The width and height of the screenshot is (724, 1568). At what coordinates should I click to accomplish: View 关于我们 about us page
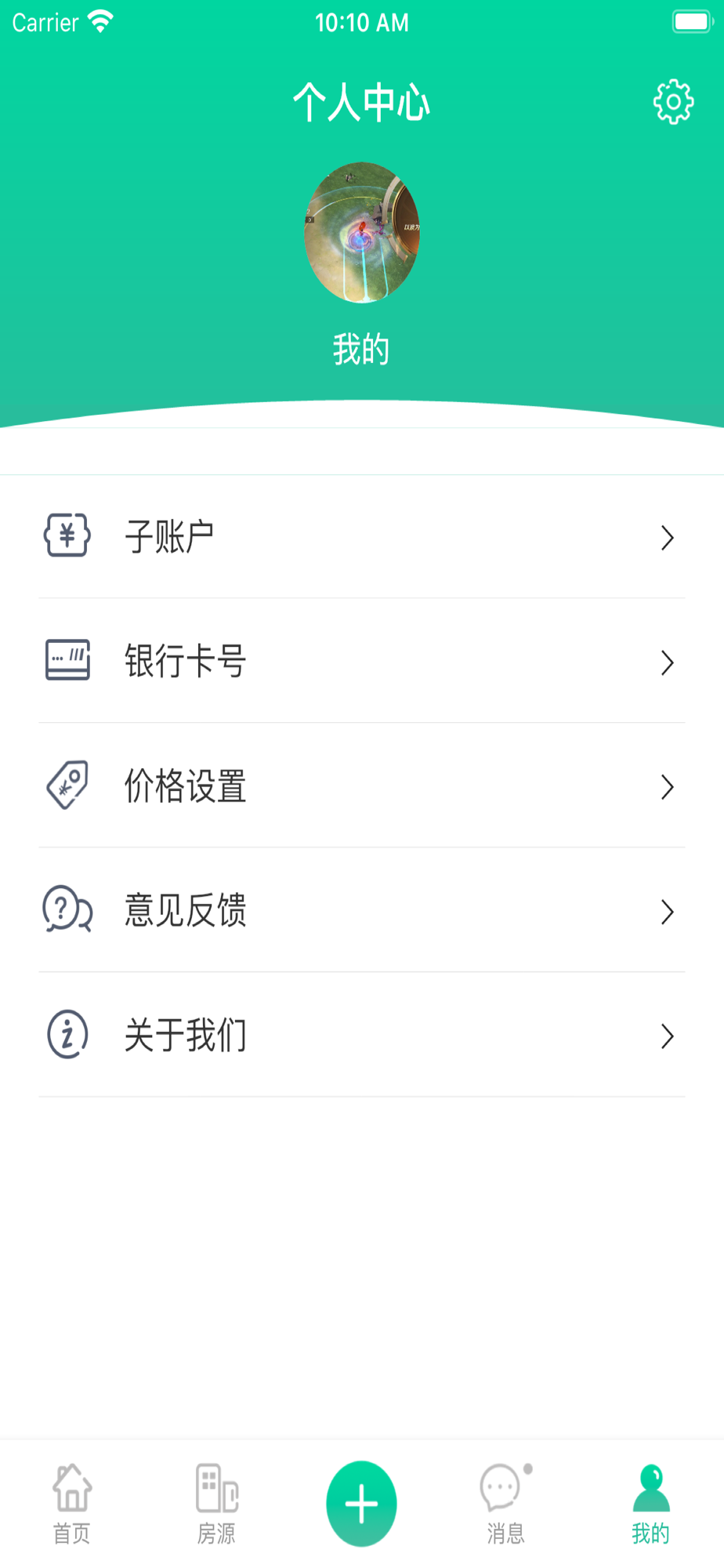click(362, 1035)
